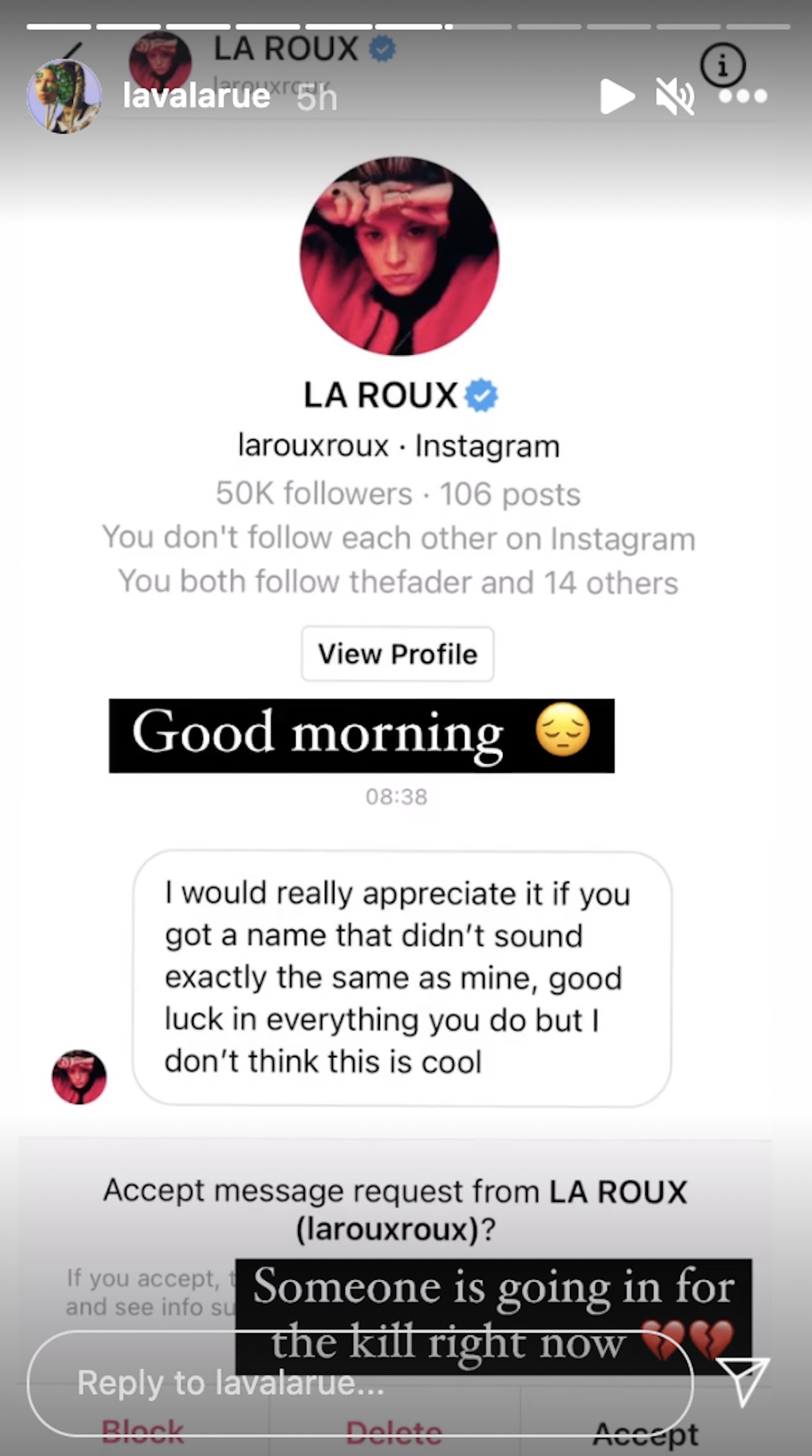Viewport: 812px width, 1456px height.
Task: Unmute the story sound
Action: [x=675, y=96]
